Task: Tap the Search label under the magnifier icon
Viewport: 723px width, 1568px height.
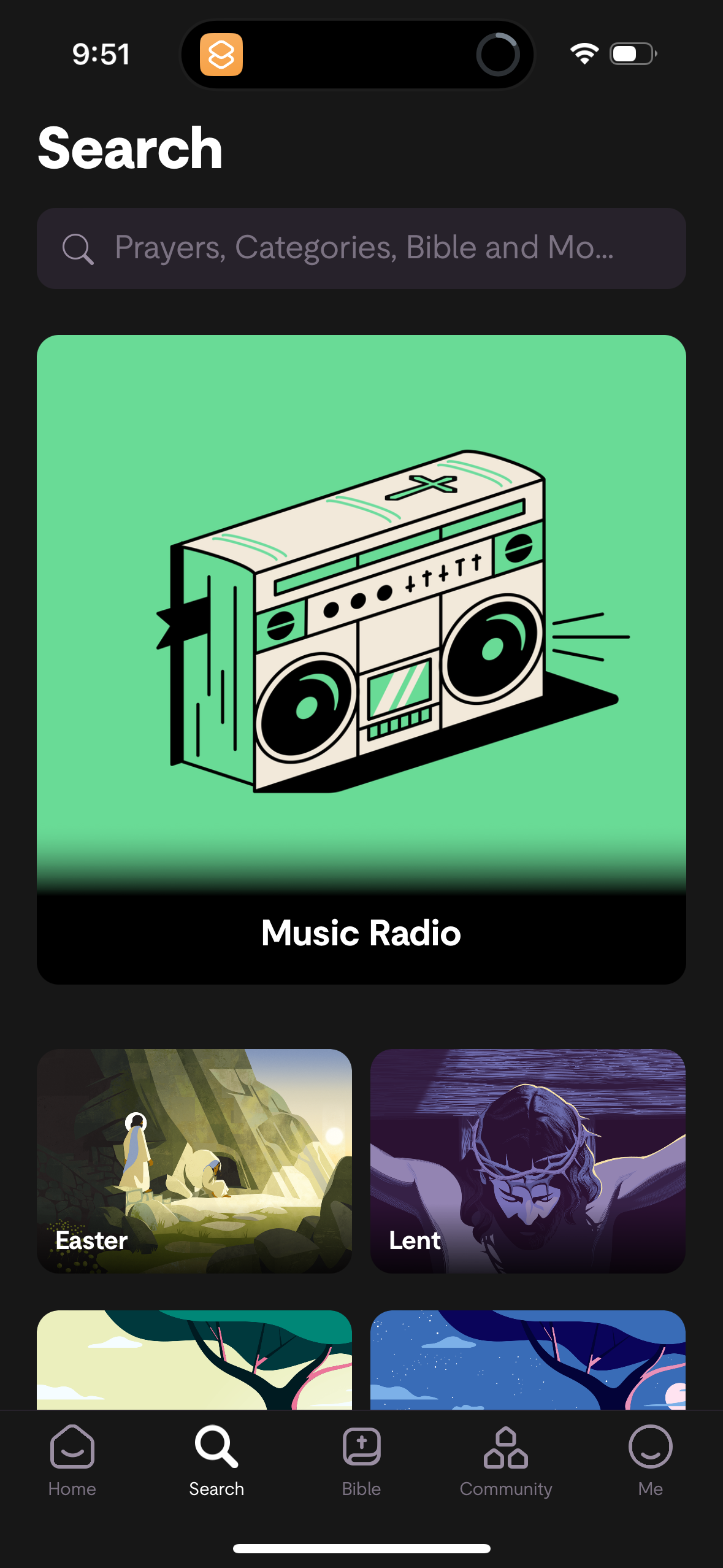Action: point(216,1489)
